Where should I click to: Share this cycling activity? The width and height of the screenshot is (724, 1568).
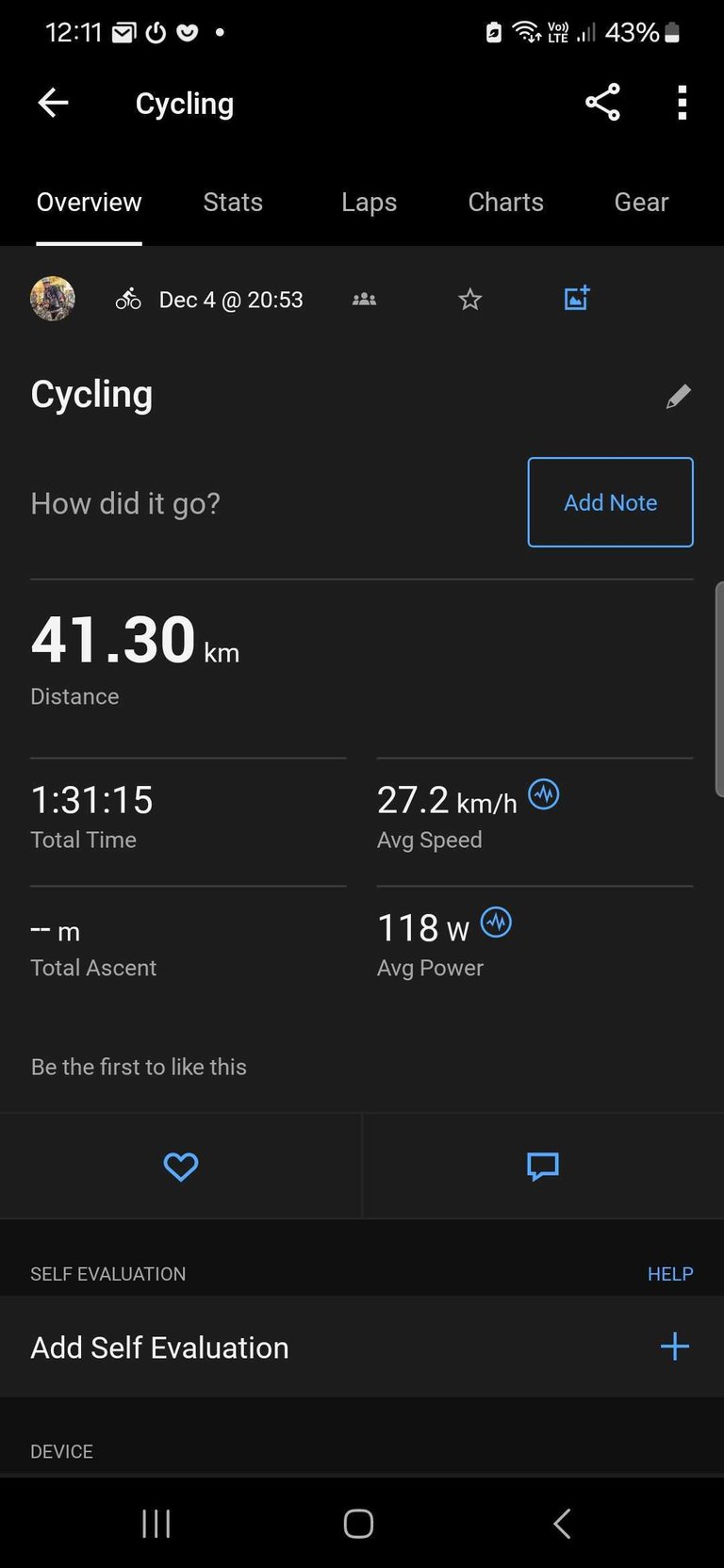(x=602, y=103)
